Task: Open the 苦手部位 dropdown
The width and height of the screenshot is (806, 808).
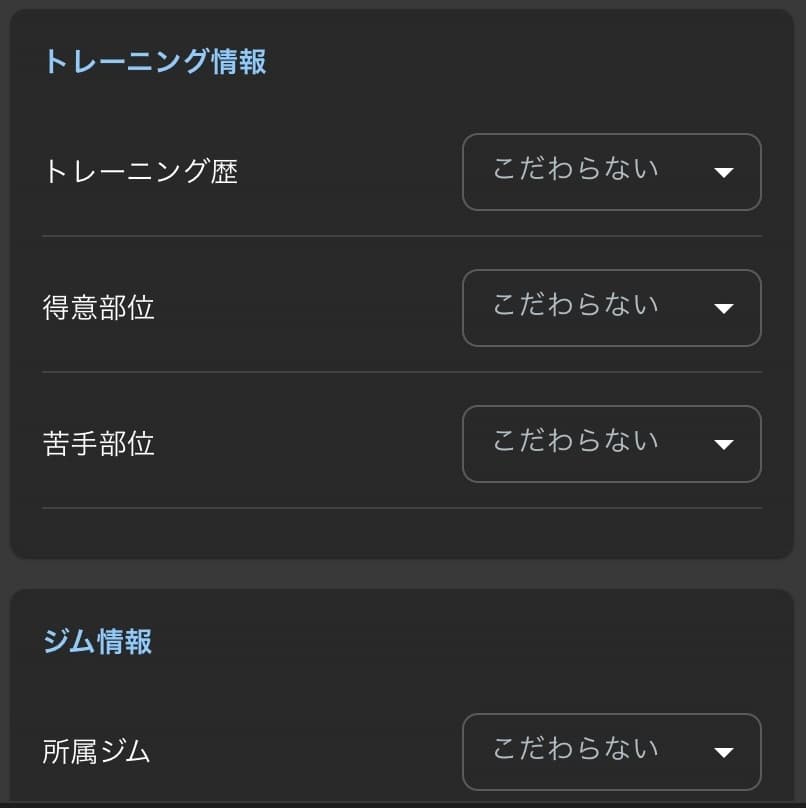Action: click(611, 444)
